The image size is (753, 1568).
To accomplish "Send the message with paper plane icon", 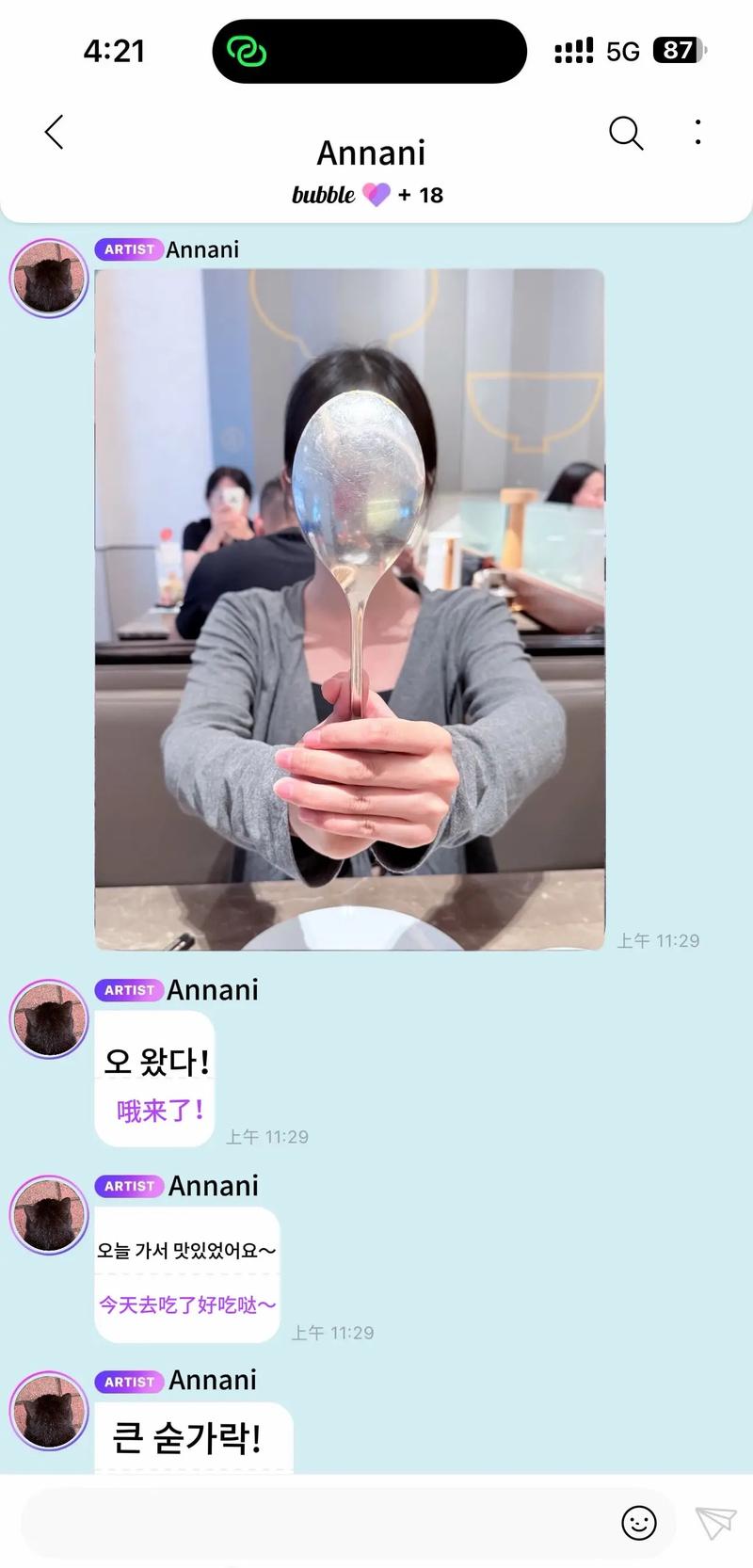I will [714, 1522].
